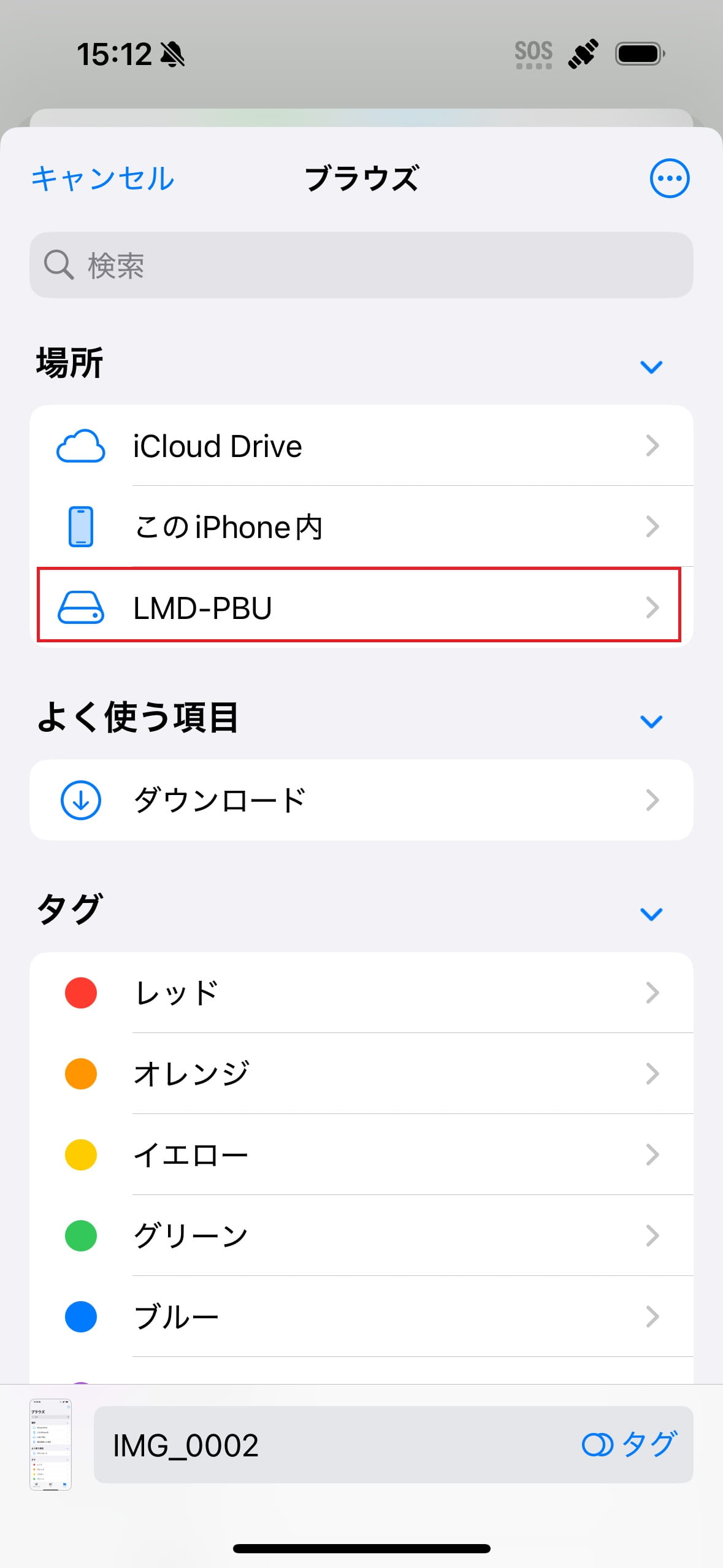
Task: Tap the キャンセル button
Action: pos(103,179)
